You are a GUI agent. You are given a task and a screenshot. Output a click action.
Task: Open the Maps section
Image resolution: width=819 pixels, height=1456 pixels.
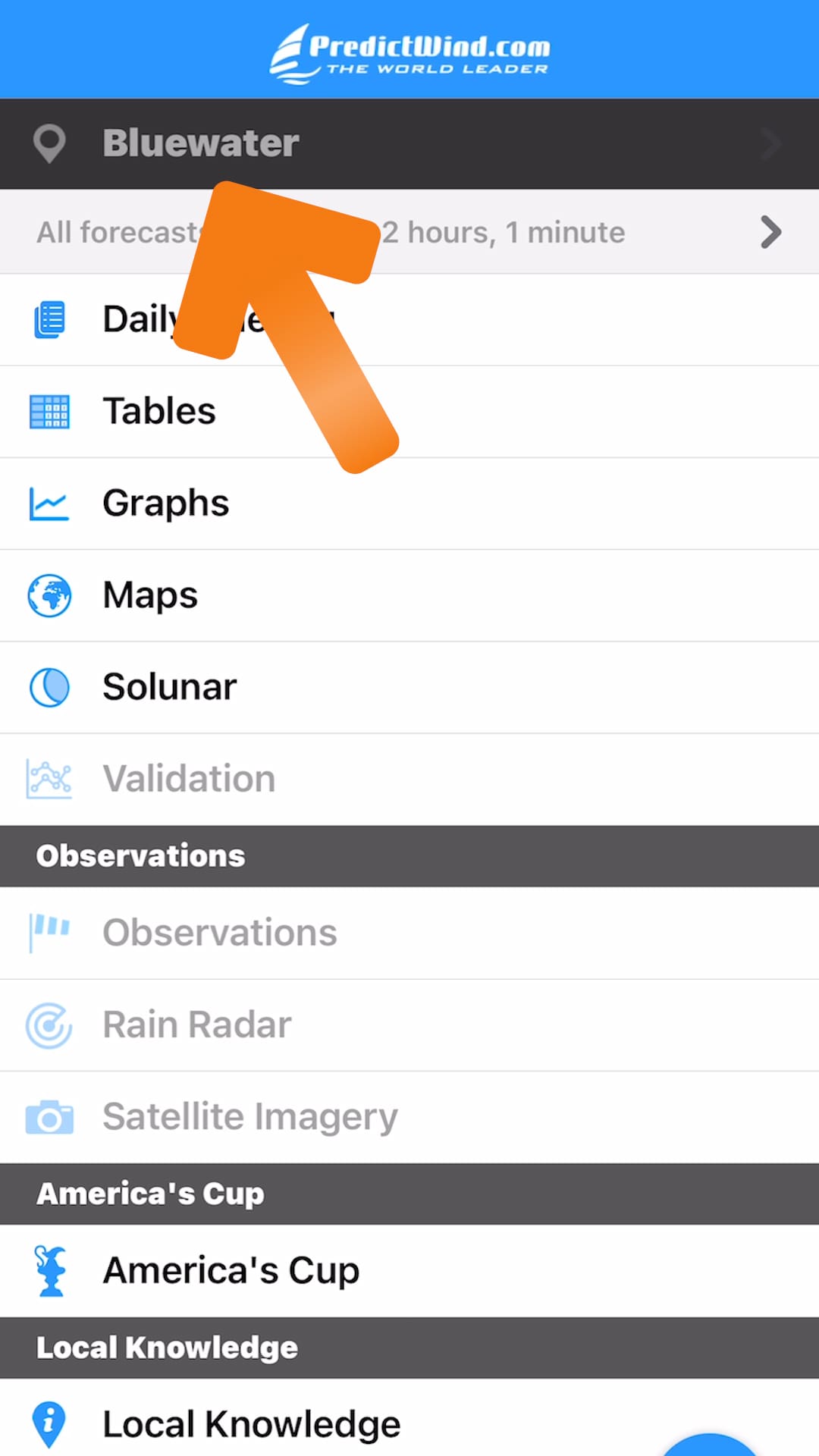coord(409,595)
